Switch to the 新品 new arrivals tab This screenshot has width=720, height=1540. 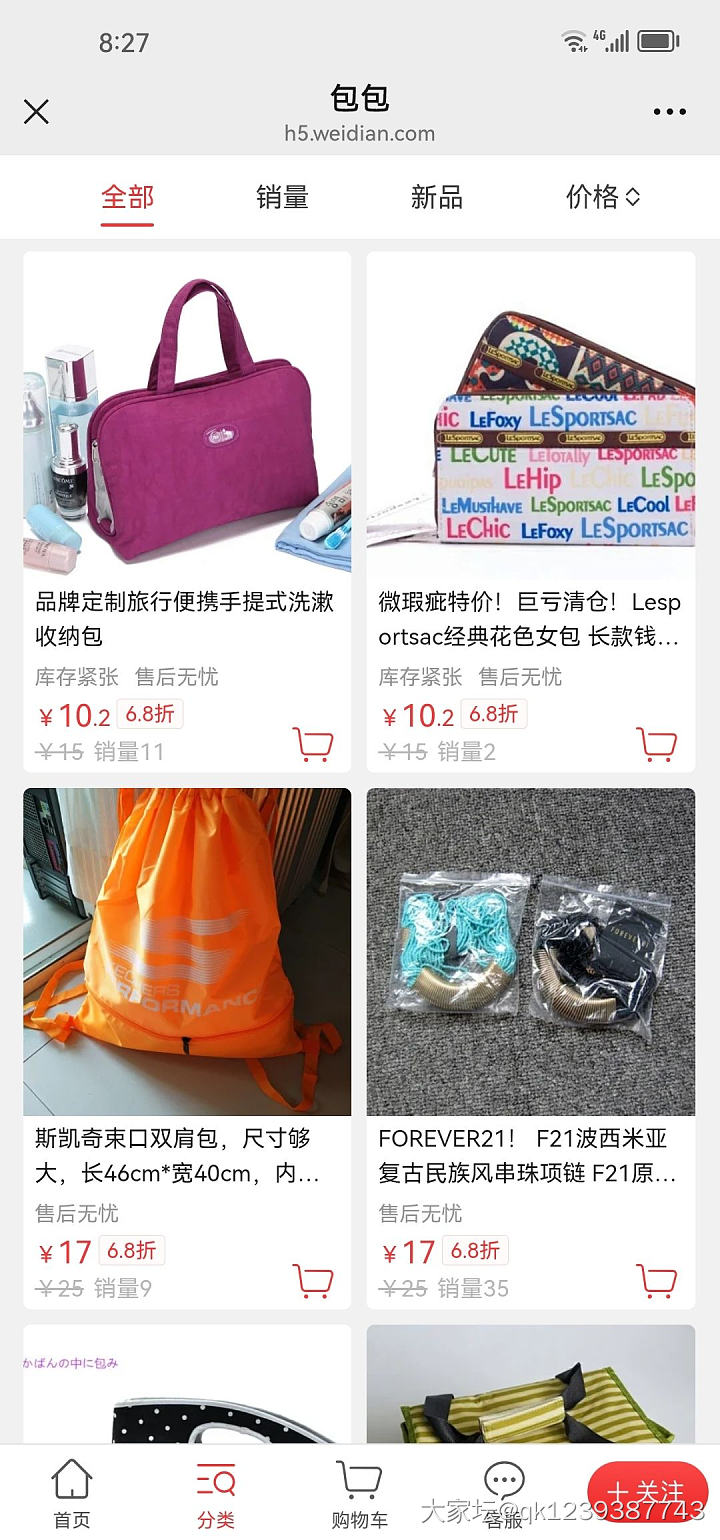[437, 198]
